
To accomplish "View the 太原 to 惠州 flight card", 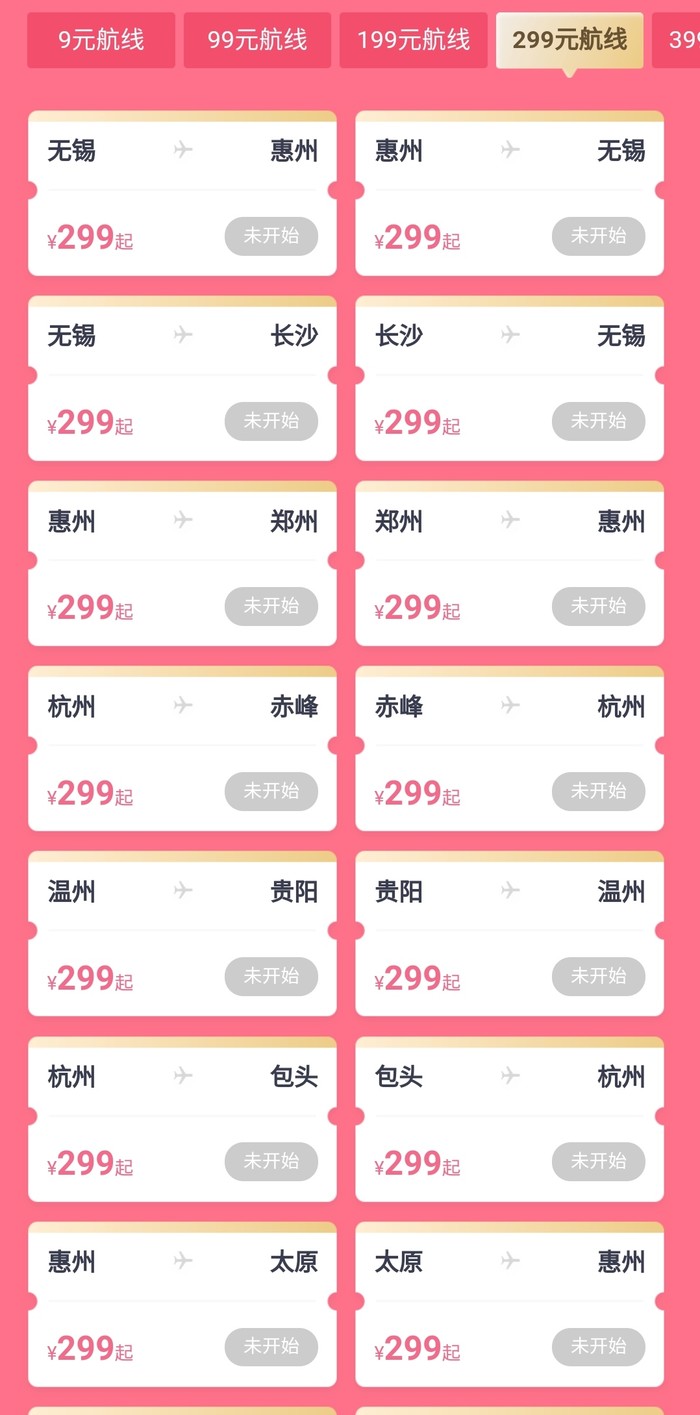I will point(509,1303).
